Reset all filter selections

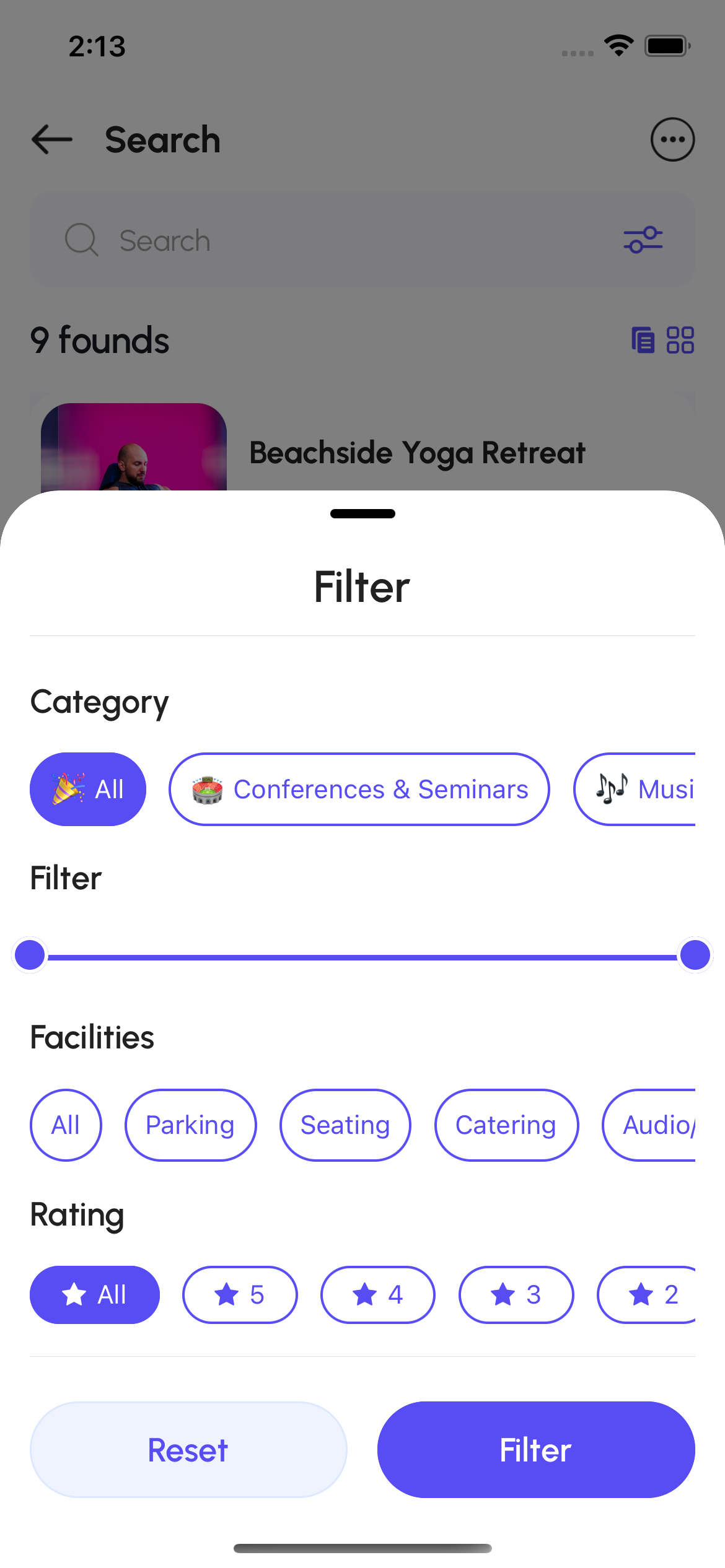click(188, 1450)
